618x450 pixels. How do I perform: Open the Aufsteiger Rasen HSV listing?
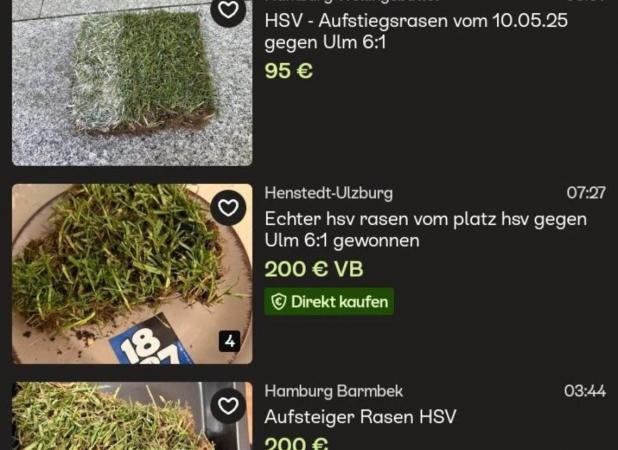point(360,417)
